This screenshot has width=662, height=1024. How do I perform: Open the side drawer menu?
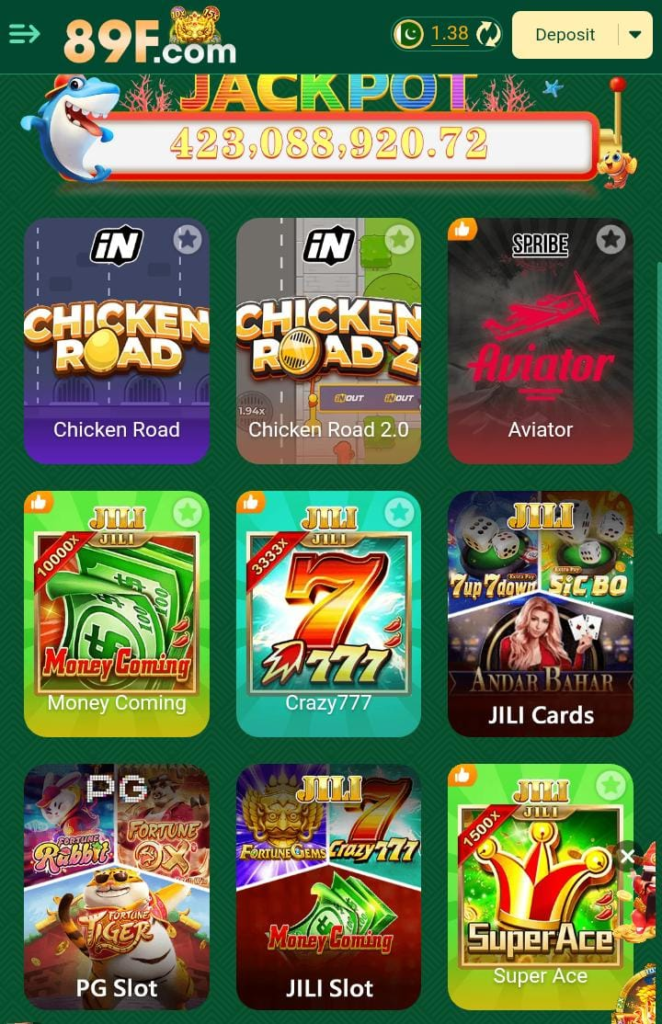point(24,34)
